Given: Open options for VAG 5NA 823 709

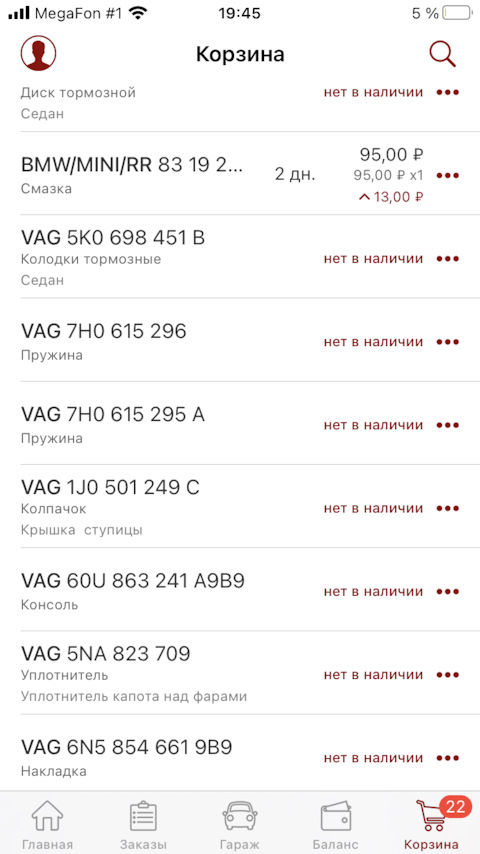Looking at the screenshot, I should pyautogui.click(x=448, y=675).
